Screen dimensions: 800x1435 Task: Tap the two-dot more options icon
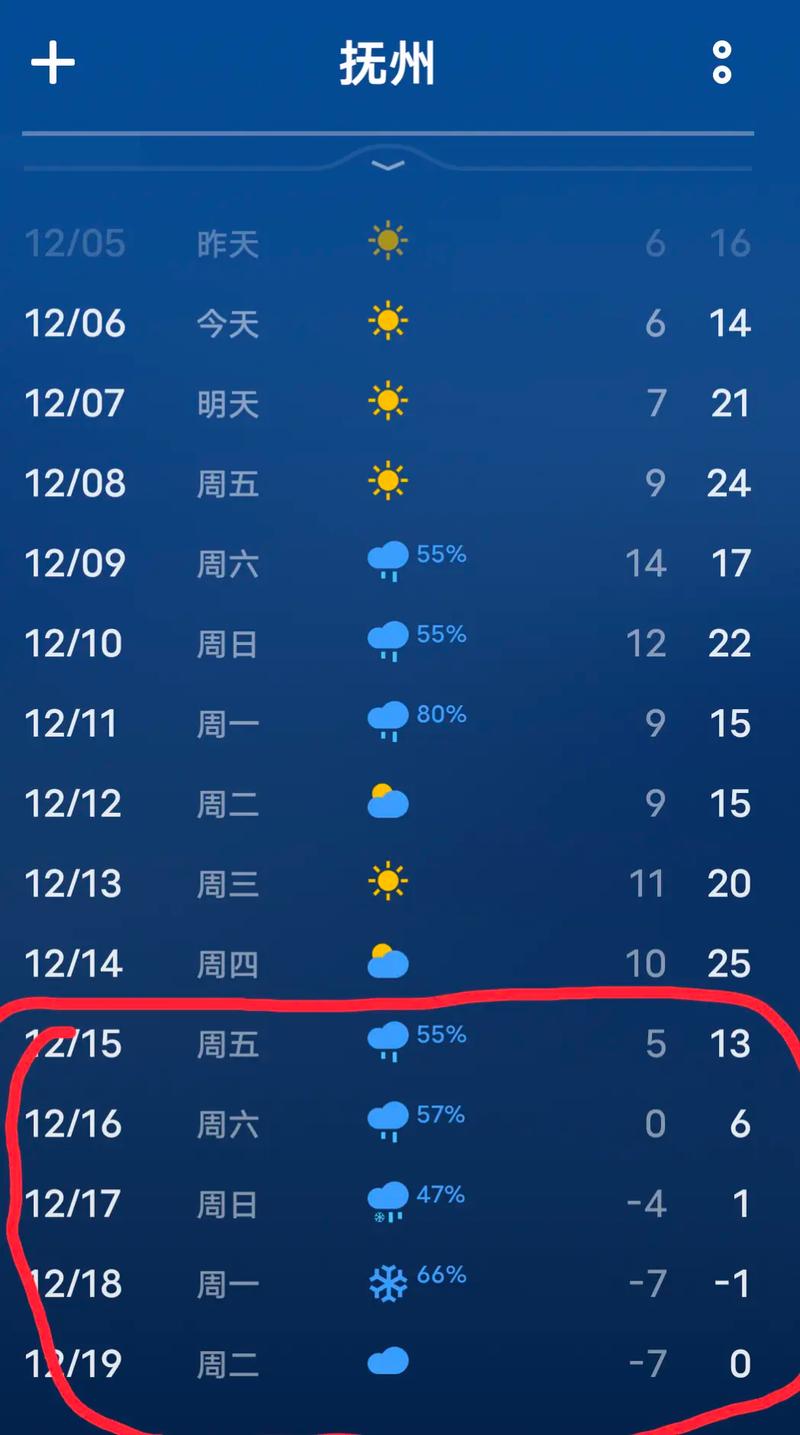click(722, 62)
